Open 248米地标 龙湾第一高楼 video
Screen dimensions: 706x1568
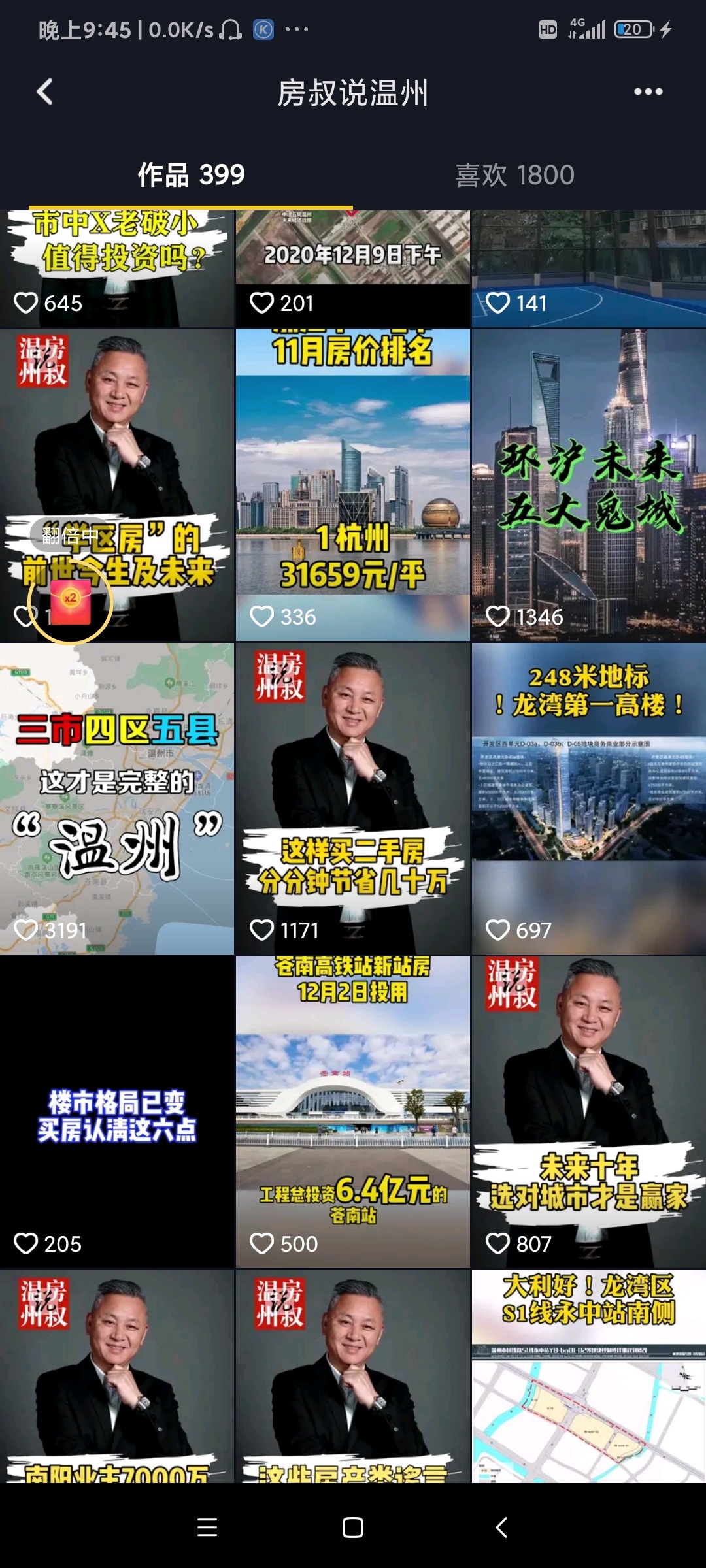coord(588,798)
